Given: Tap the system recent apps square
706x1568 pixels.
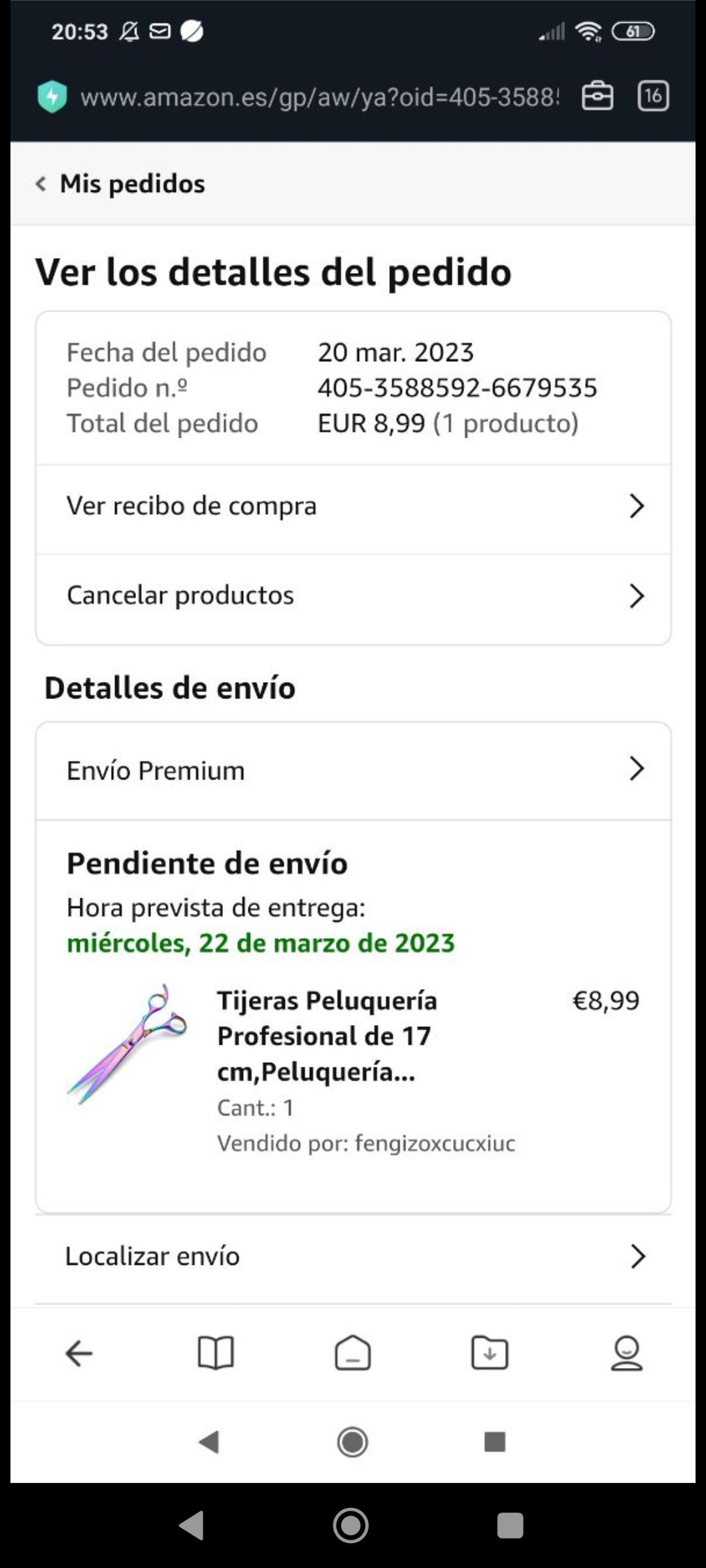Looking at the screenshot, I should coord(510,1526).
